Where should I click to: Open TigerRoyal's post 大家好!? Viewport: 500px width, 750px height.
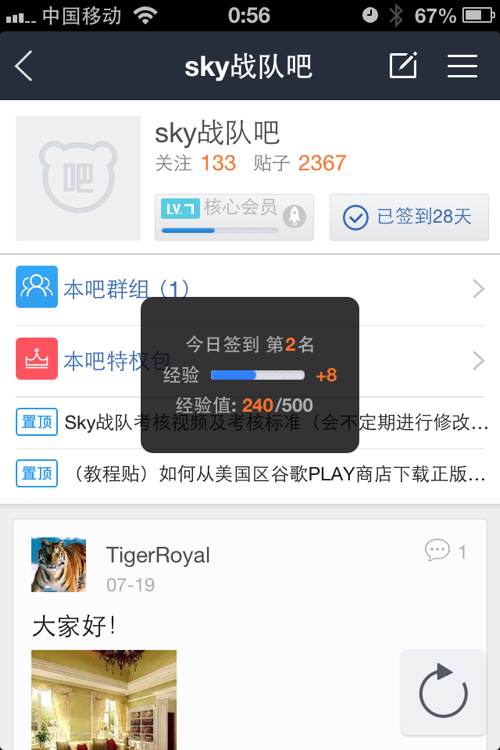click(73, 626)
